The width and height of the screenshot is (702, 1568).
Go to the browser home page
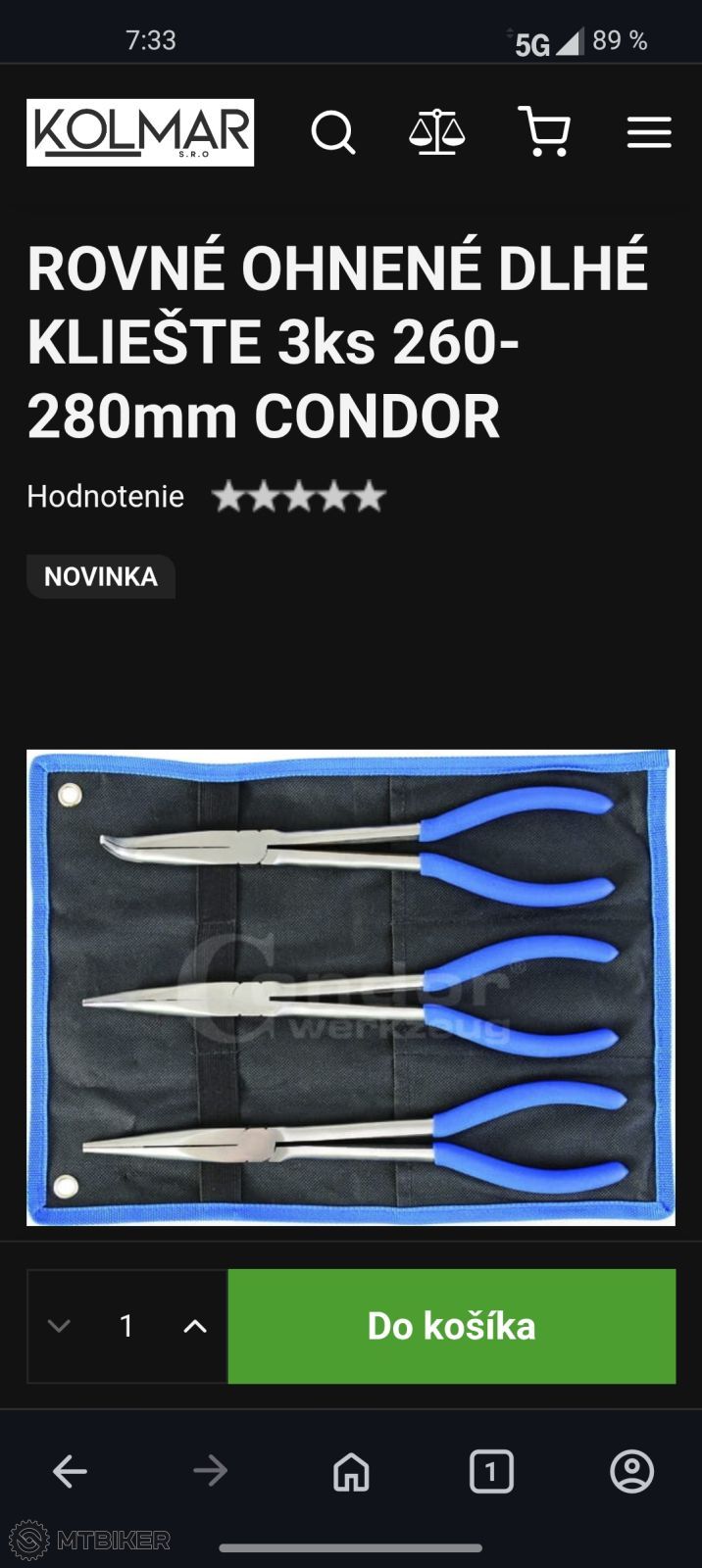click(x=351, y=1471)
